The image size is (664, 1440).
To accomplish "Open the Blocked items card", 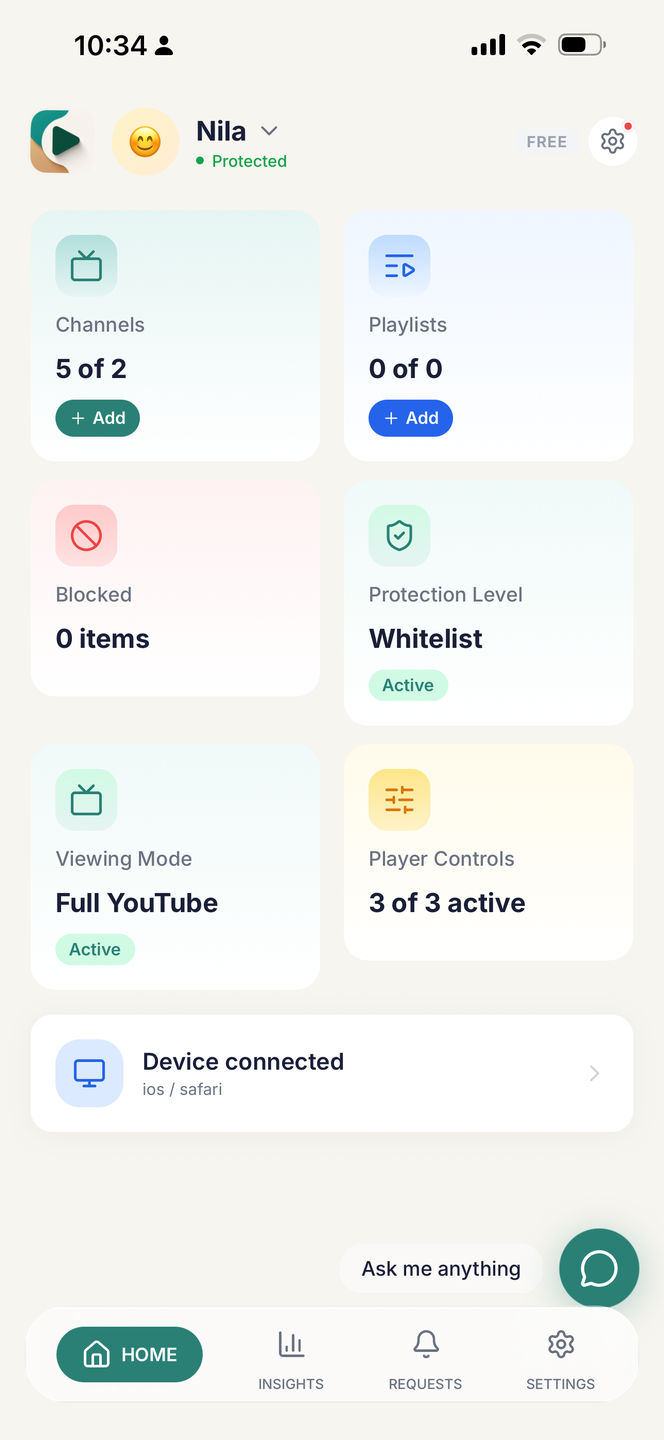I will tap(175, 588).
